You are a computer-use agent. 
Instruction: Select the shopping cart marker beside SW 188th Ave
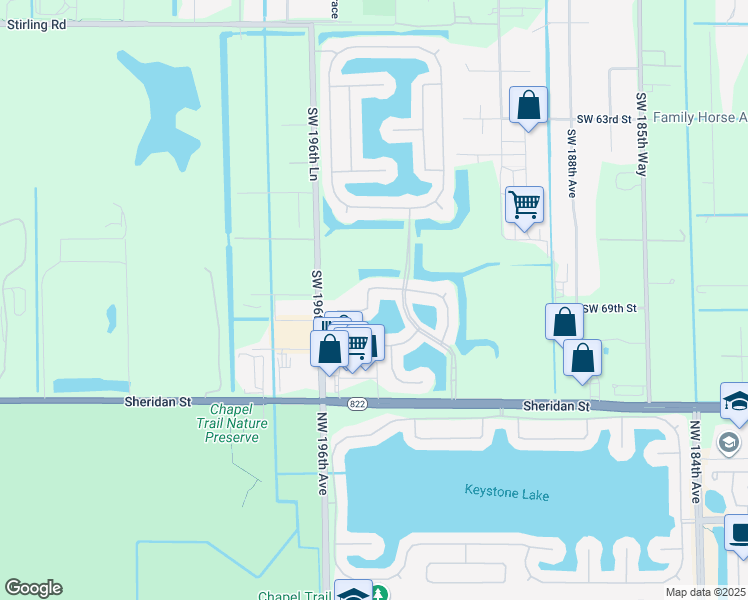click(524, 208)
